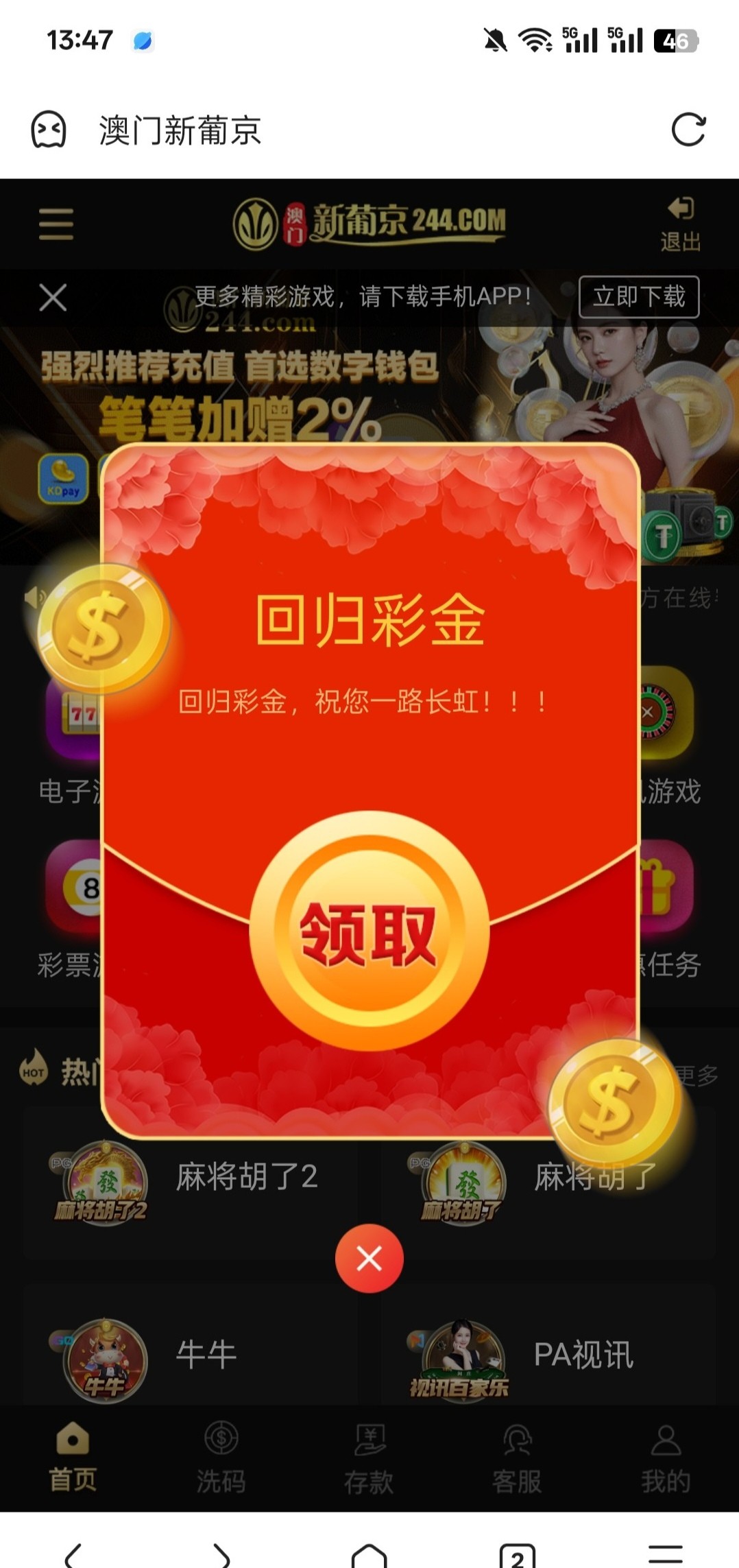Open the browser tabs switcher
The width and height of the screenshot is (739, 1568).
click(517, 1556)
